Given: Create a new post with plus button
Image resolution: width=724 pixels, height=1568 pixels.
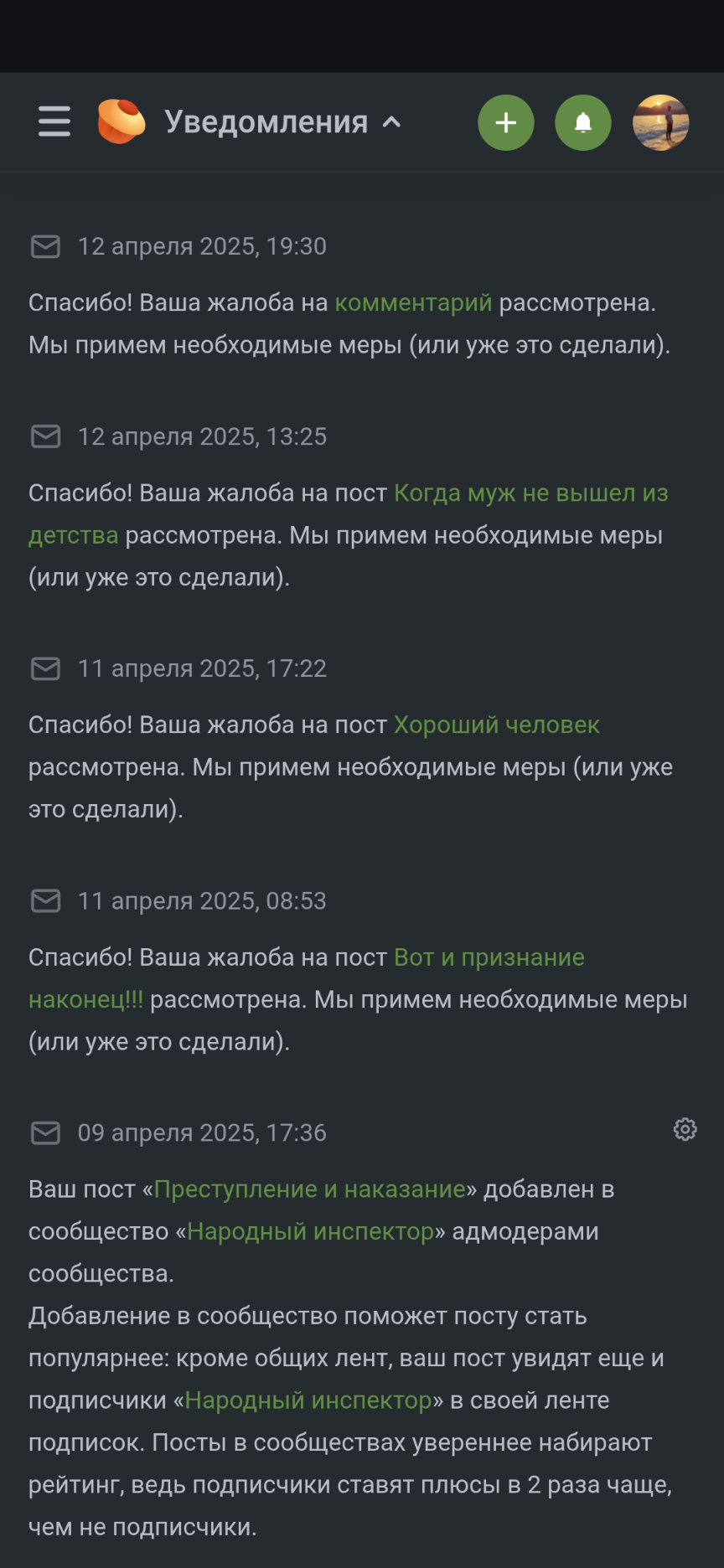Looking at the screenshot, I should tap(506, 123).
